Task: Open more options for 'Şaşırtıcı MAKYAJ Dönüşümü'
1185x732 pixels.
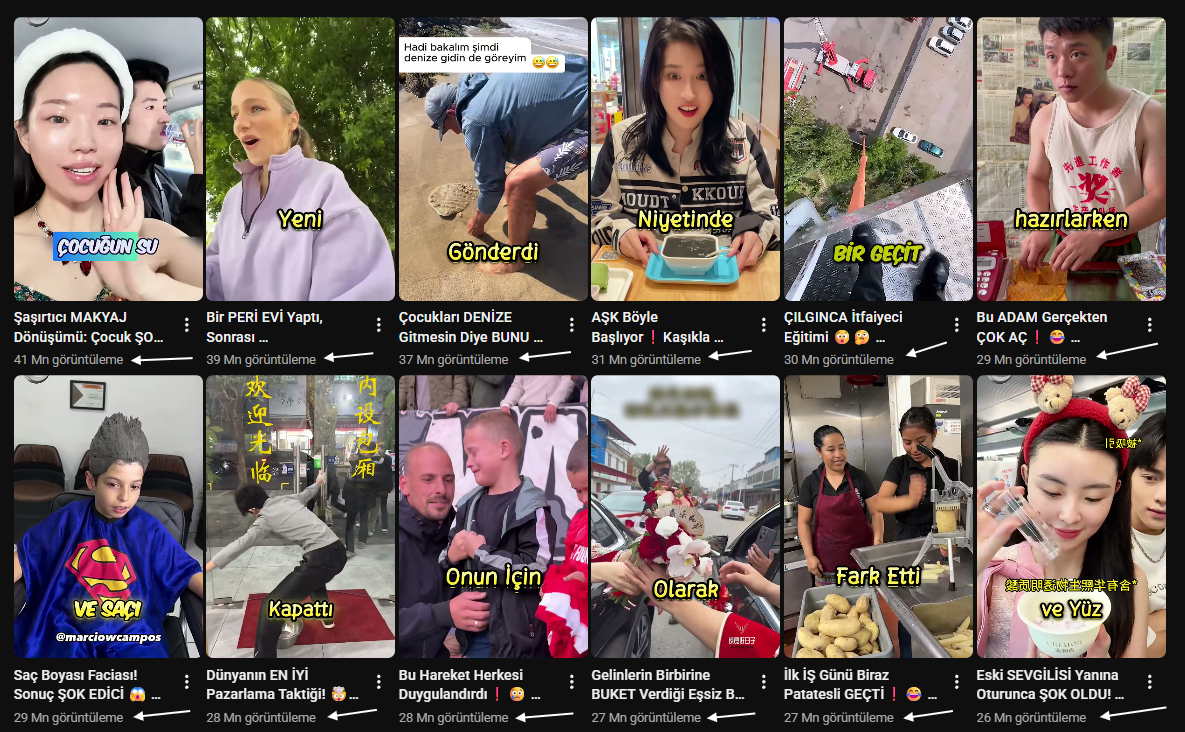Action: click(187, 325)
